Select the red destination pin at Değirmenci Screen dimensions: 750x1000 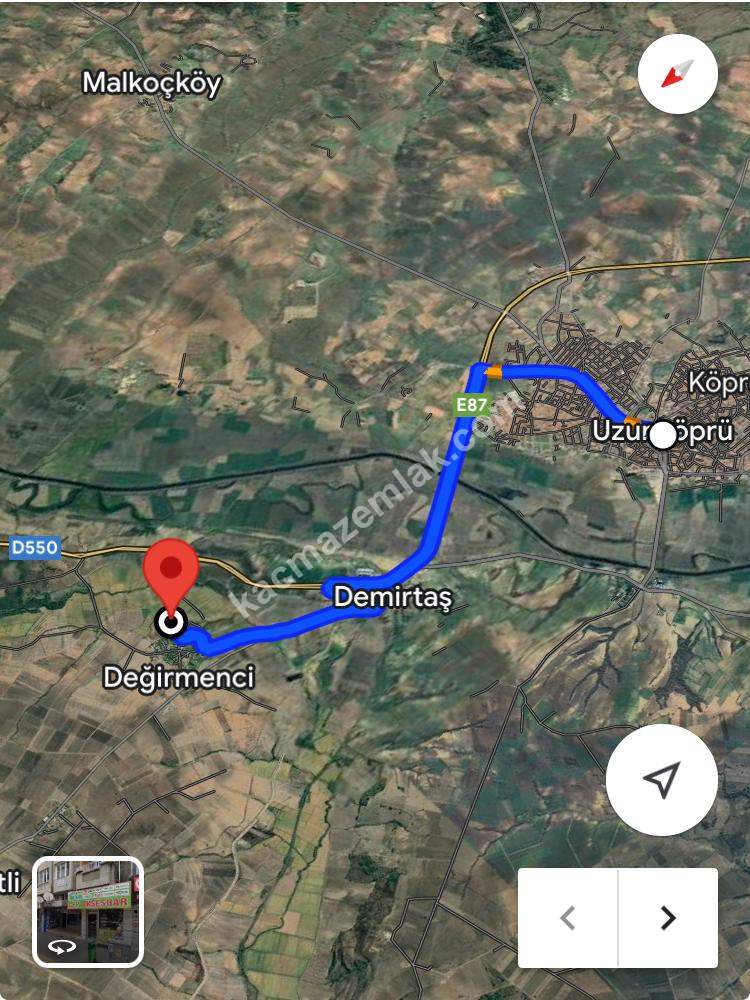click(171, 573)
